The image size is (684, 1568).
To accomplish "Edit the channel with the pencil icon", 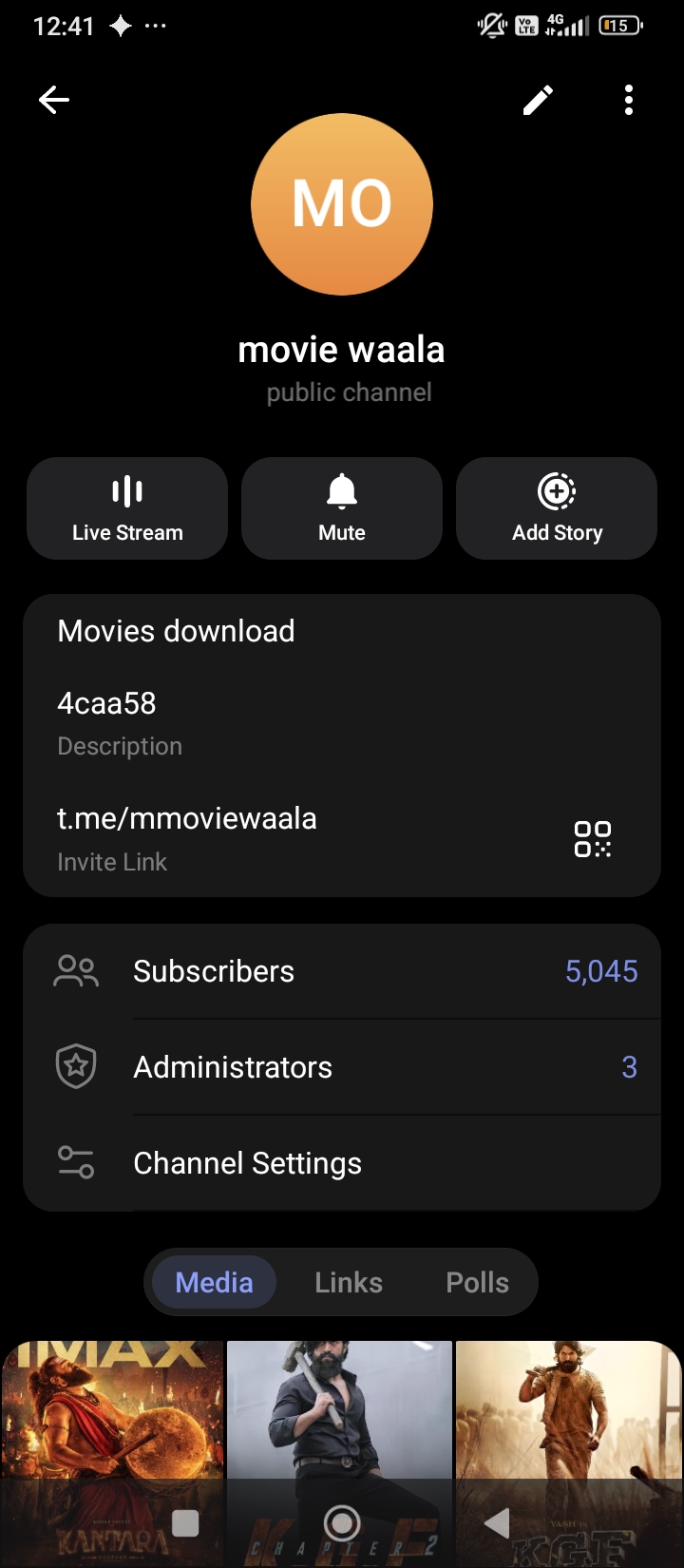I will click(x=538, y=100).
